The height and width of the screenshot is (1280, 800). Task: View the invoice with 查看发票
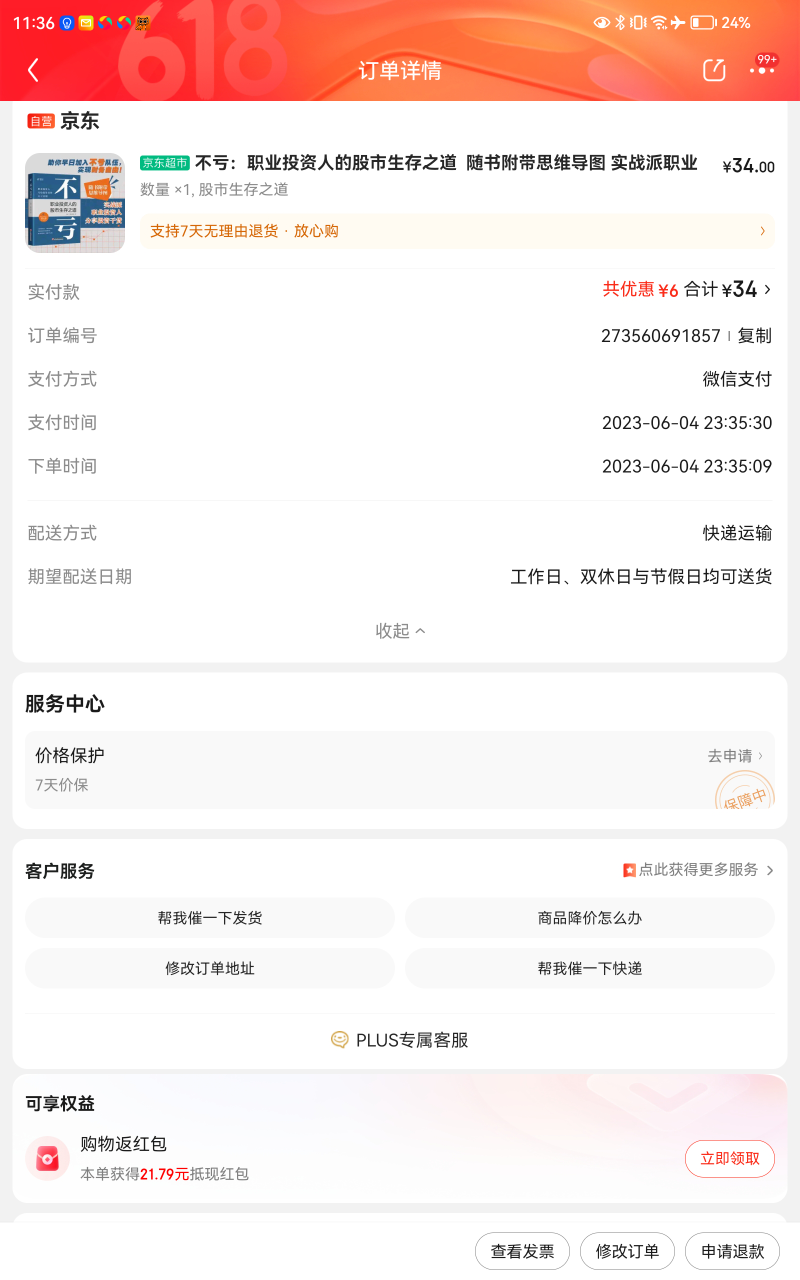point(522,1251)
